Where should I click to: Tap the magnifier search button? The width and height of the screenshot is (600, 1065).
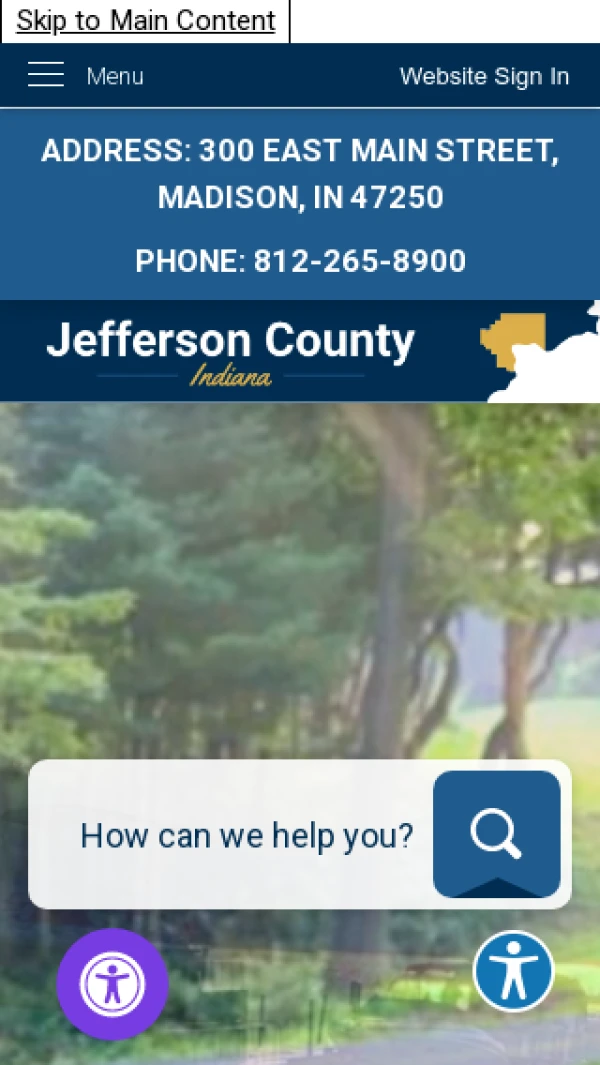496,834
